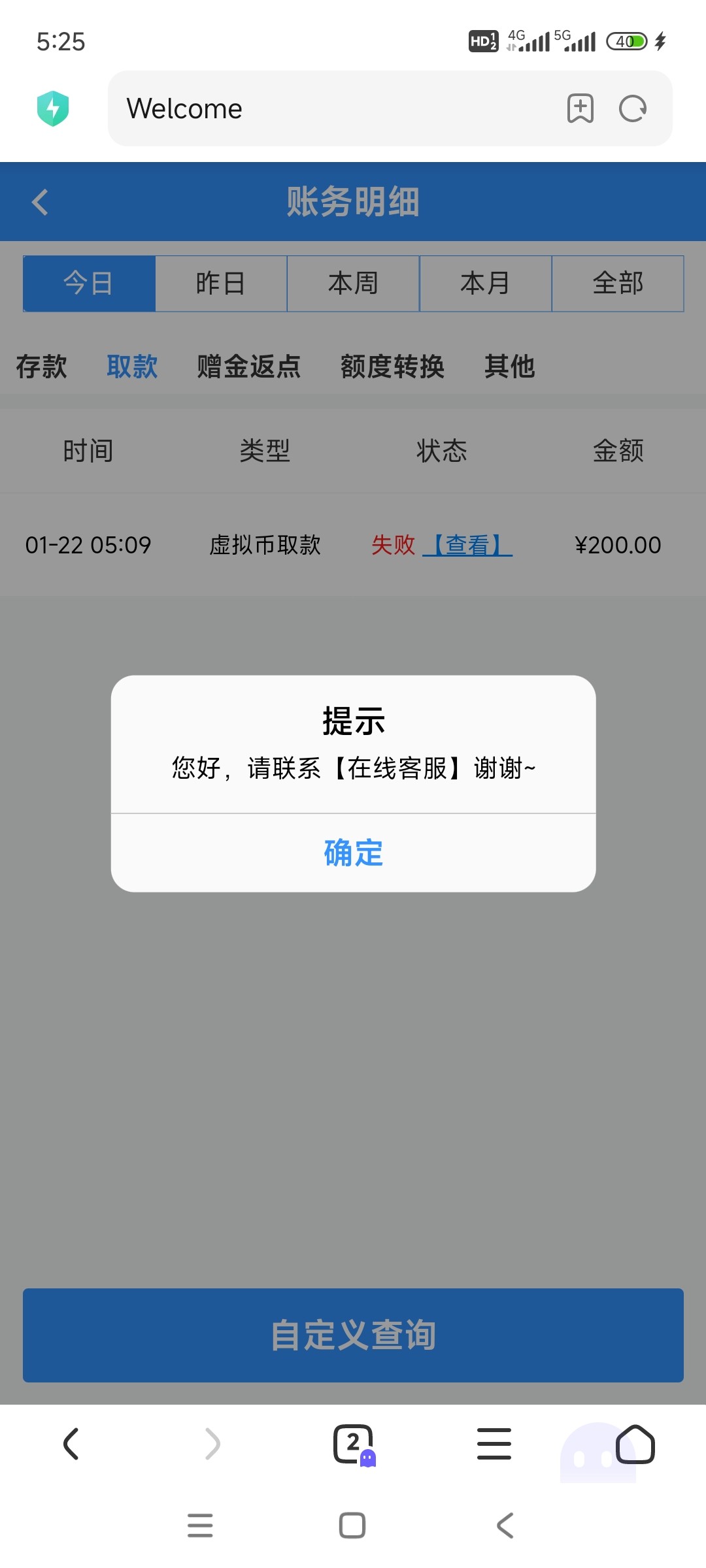Open the 【查看】 link for failed withdrawal
Viewport: 706px width, 1568px height.
click(x=469, y=545)
